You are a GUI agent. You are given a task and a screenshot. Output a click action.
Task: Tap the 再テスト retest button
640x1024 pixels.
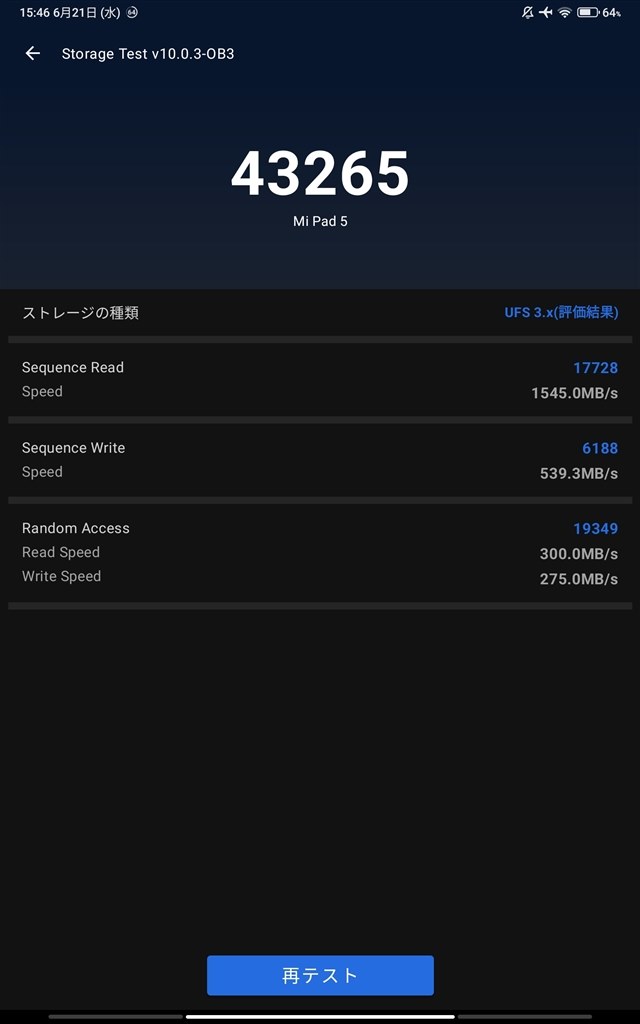pos(320,975)
